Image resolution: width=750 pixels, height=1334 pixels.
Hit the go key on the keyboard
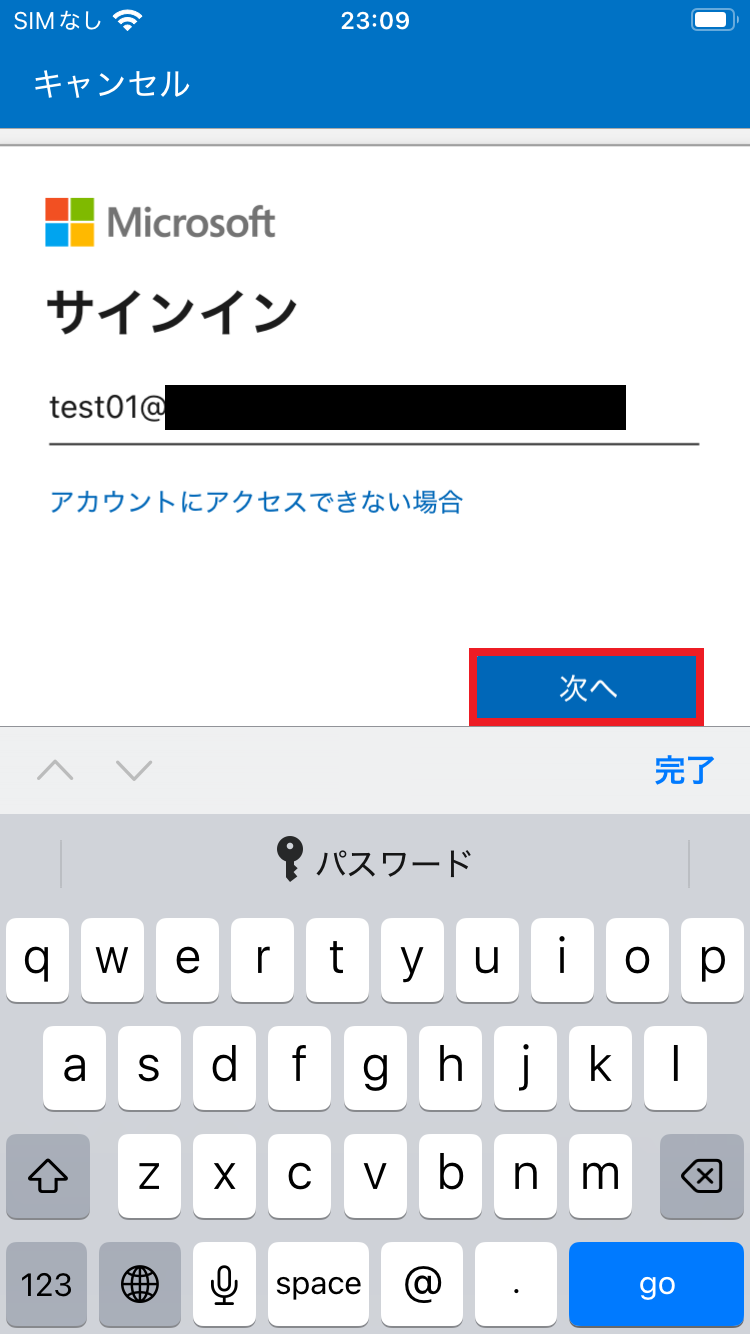656,1283
